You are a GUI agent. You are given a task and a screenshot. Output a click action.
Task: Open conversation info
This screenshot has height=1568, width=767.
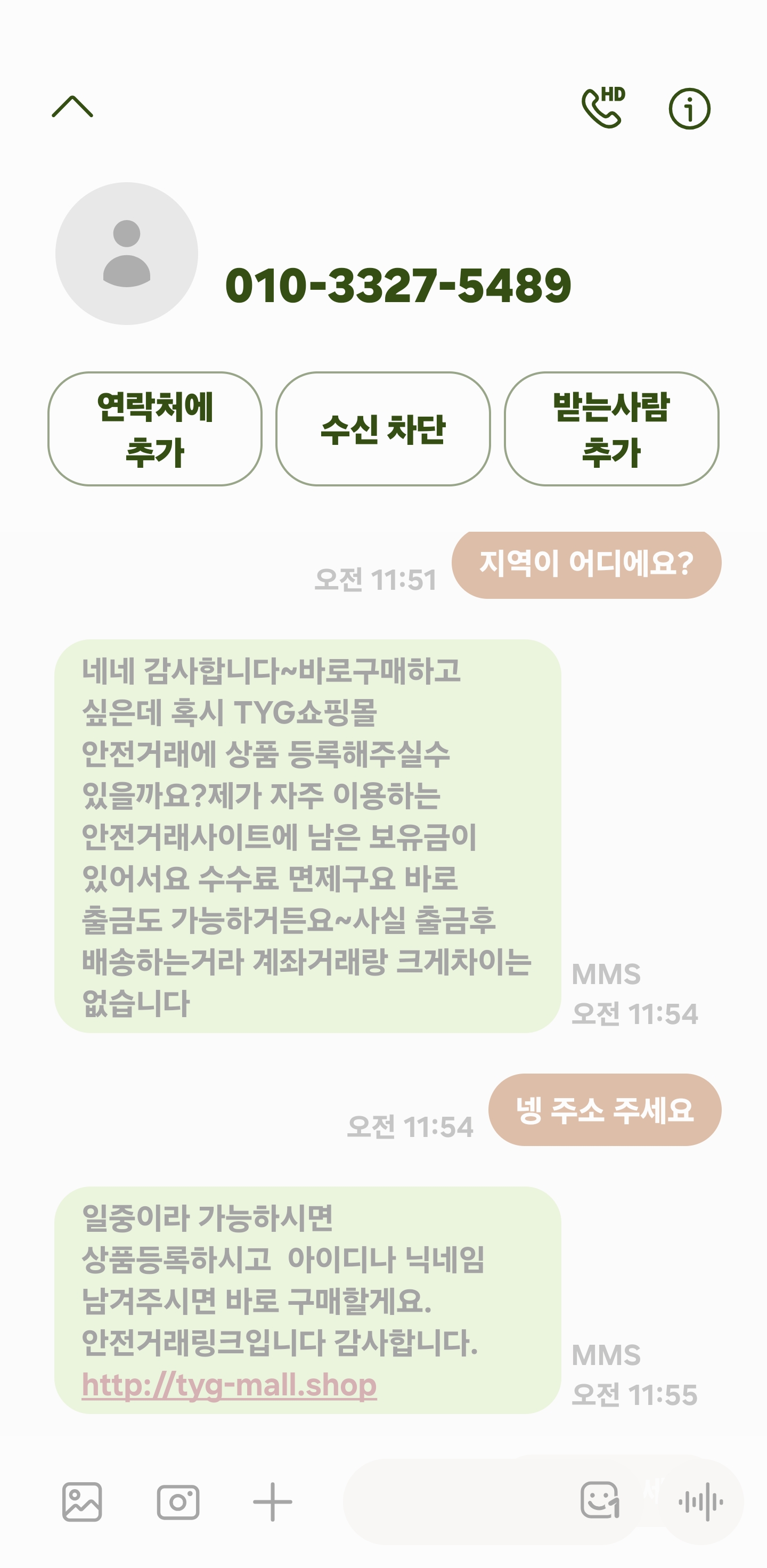[x=689, y=108]
